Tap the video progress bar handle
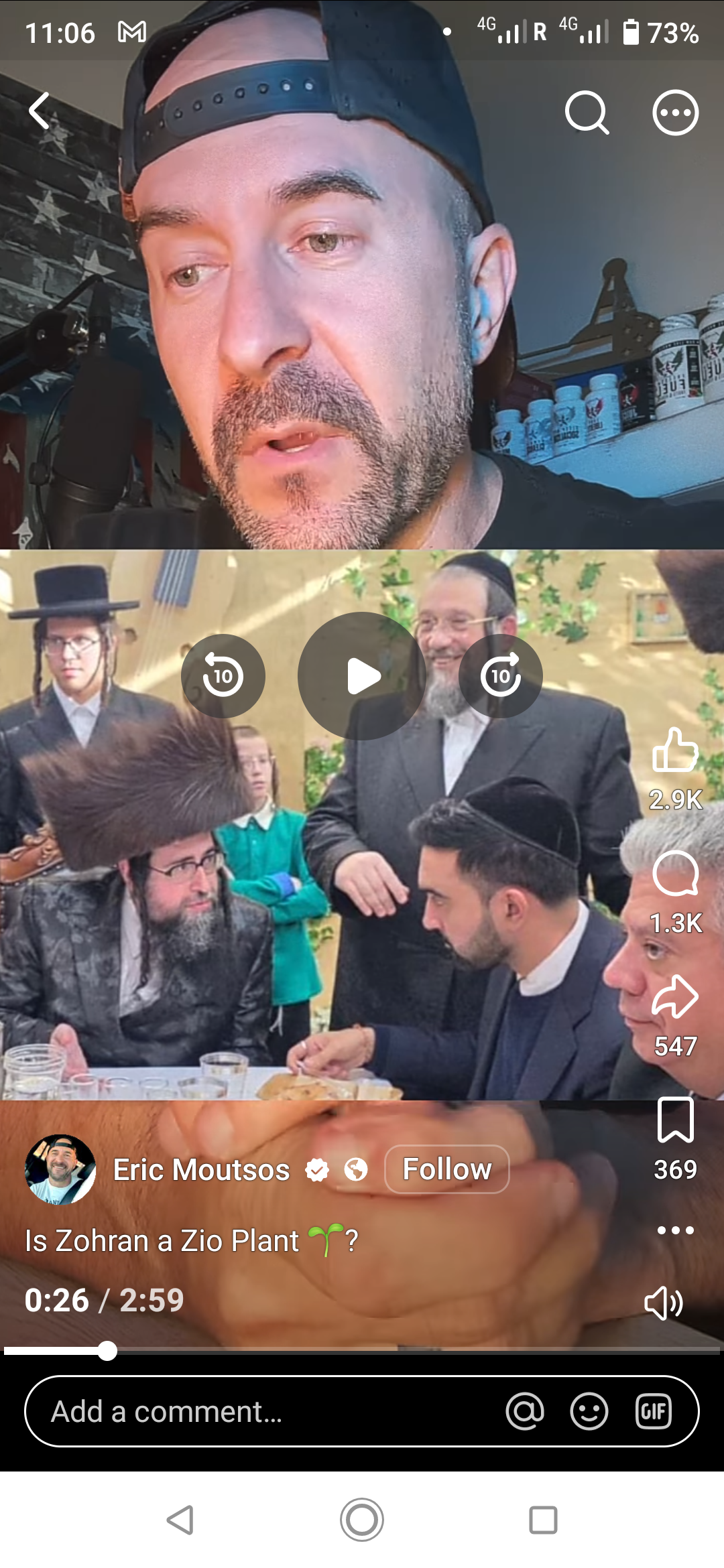Viewport: 724px width, 1568px height. click(107, 1351)
